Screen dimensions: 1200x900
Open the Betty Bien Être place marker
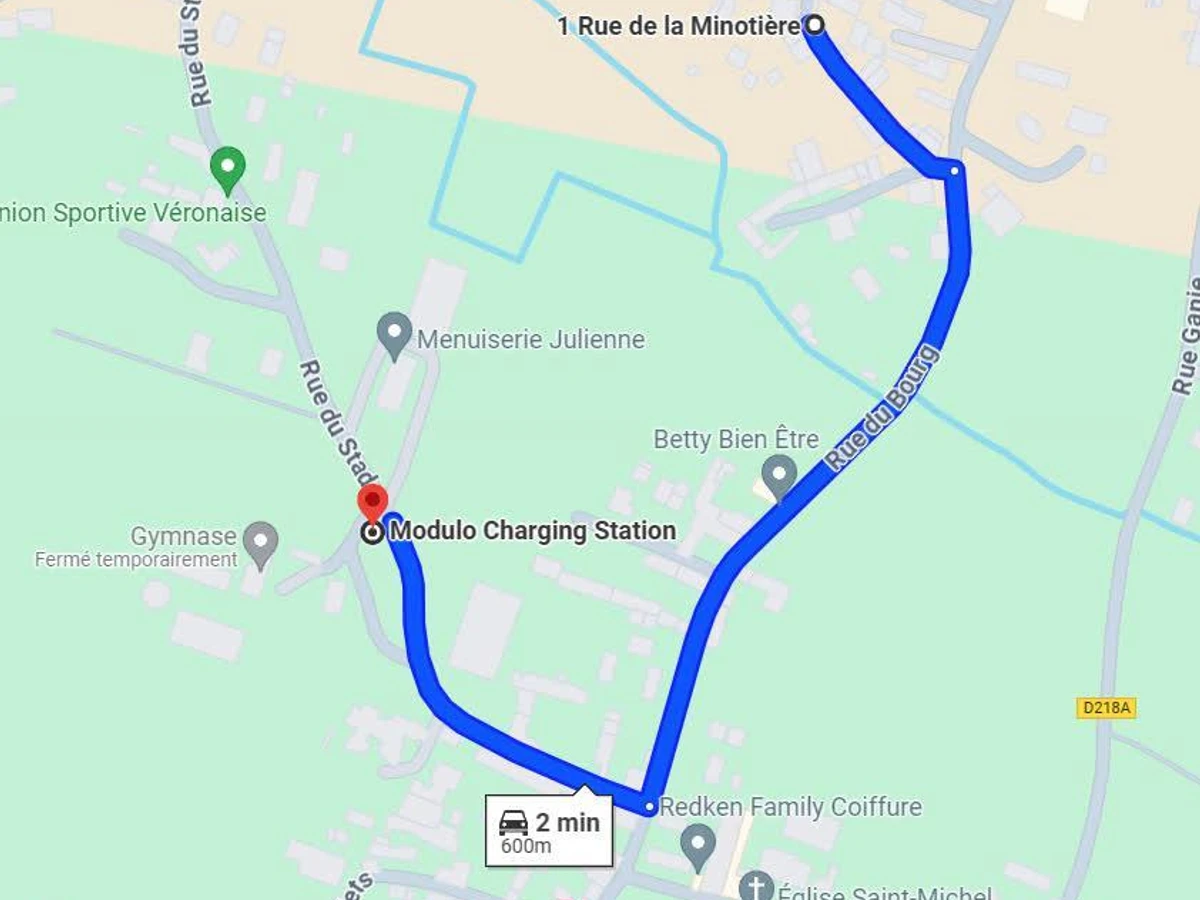[x=779, y=474]
